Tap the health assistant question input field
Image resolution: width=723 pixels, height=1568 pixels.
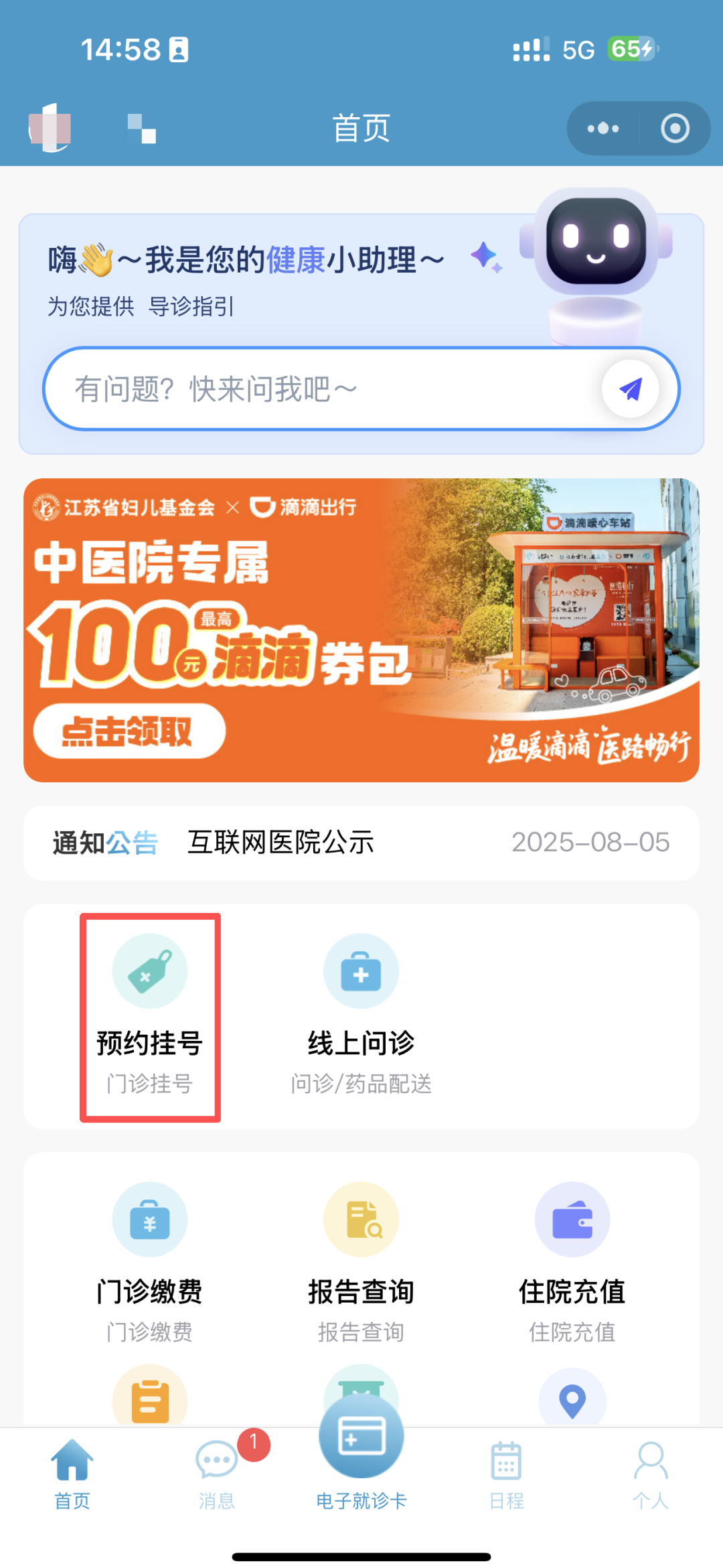point(321,389)
